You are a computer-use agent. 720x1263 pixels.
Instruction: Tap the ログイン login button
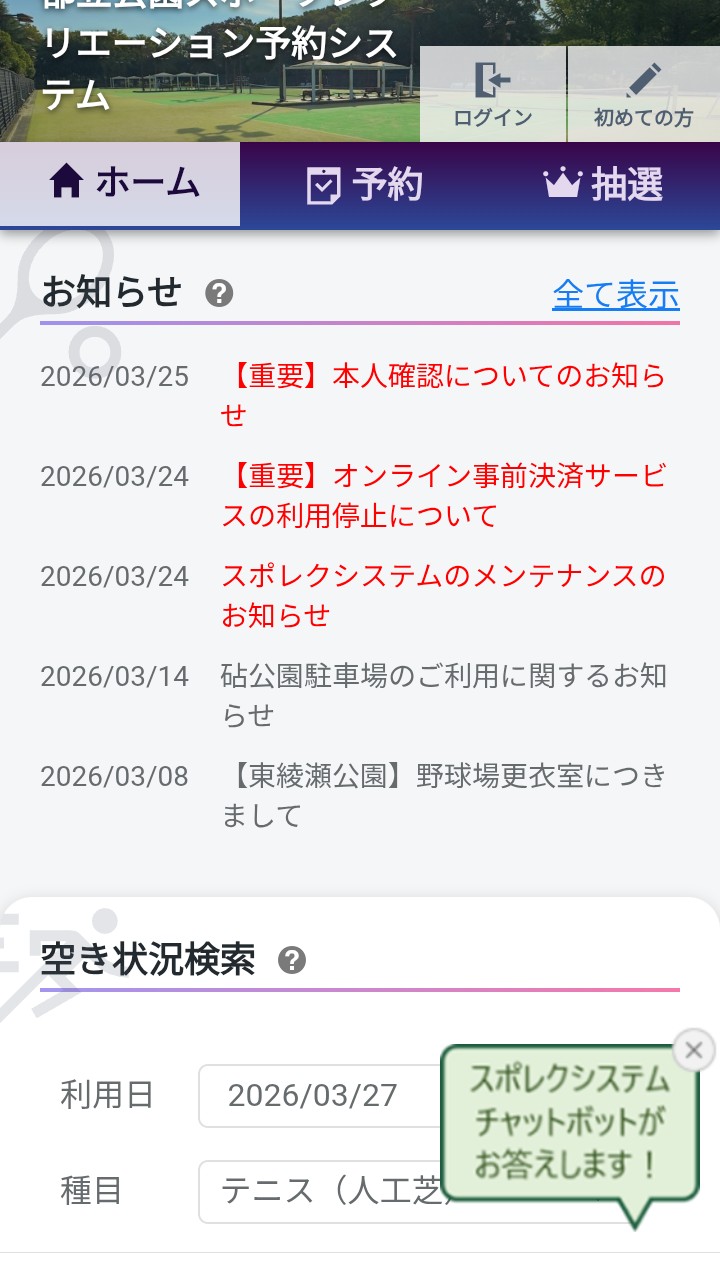(x=493, y=95)
